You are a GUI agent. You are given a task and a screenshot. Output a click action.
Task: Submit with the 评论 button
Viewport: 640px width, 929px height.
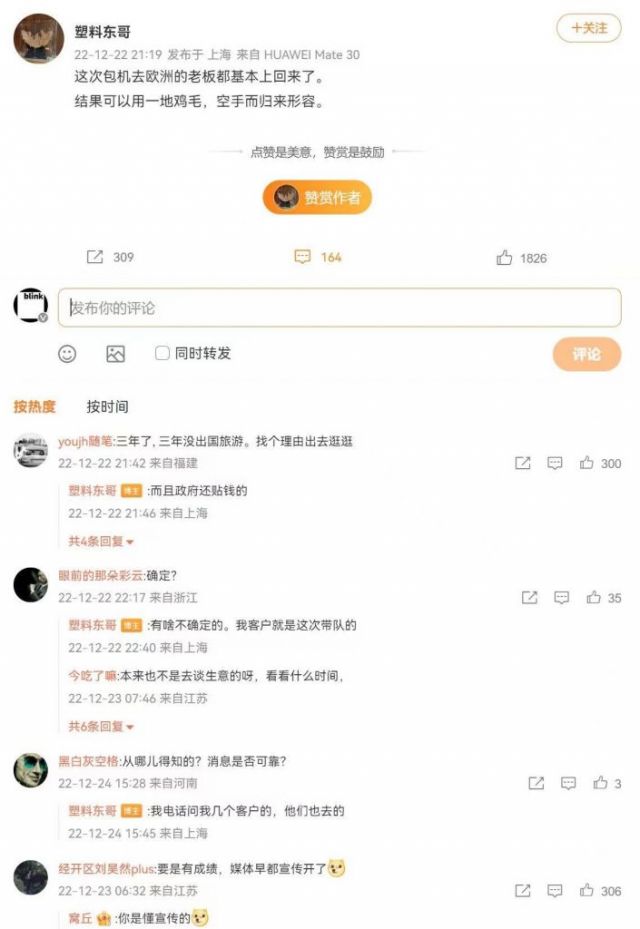coord(586,354)
